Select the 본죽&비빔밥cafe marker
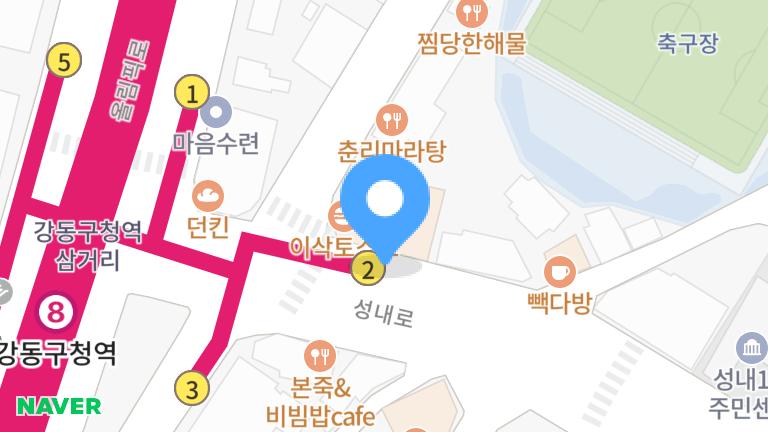 (x=319, y=354)
